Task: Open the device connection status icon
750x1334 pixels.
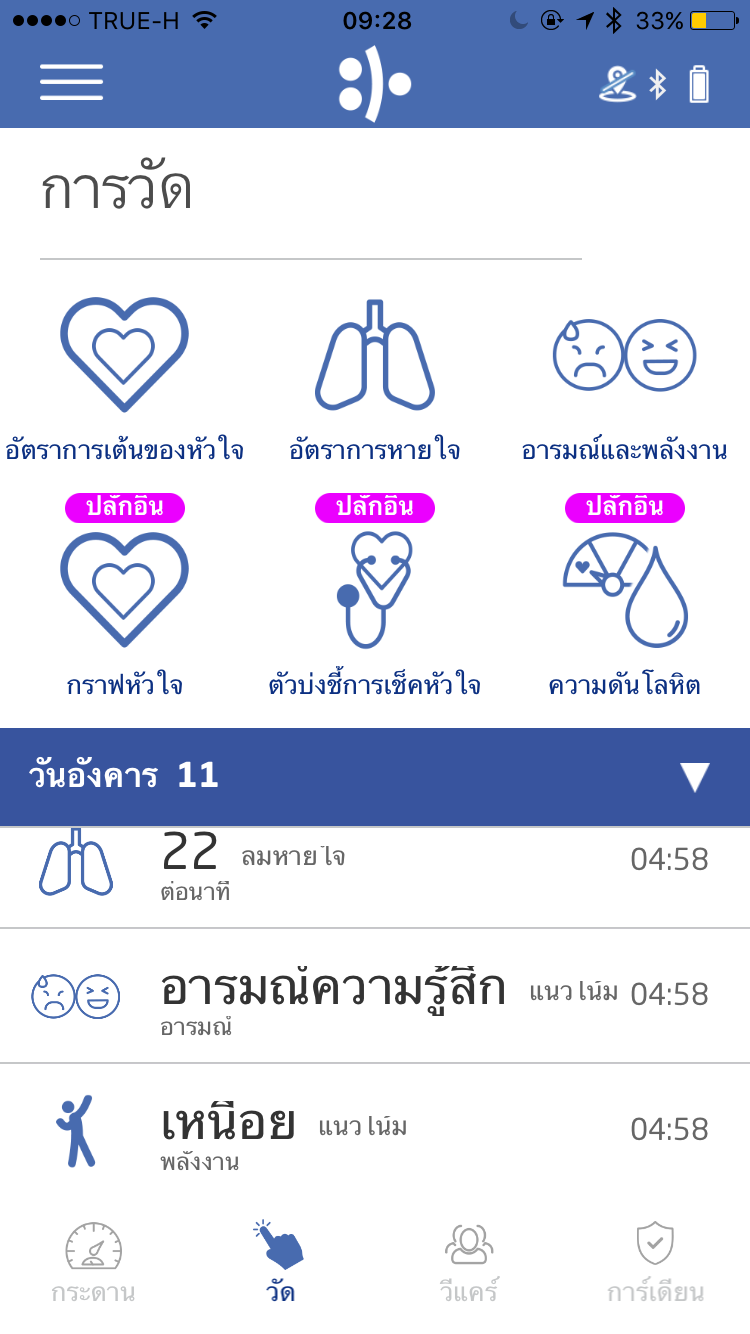Action: coord(654,84)
